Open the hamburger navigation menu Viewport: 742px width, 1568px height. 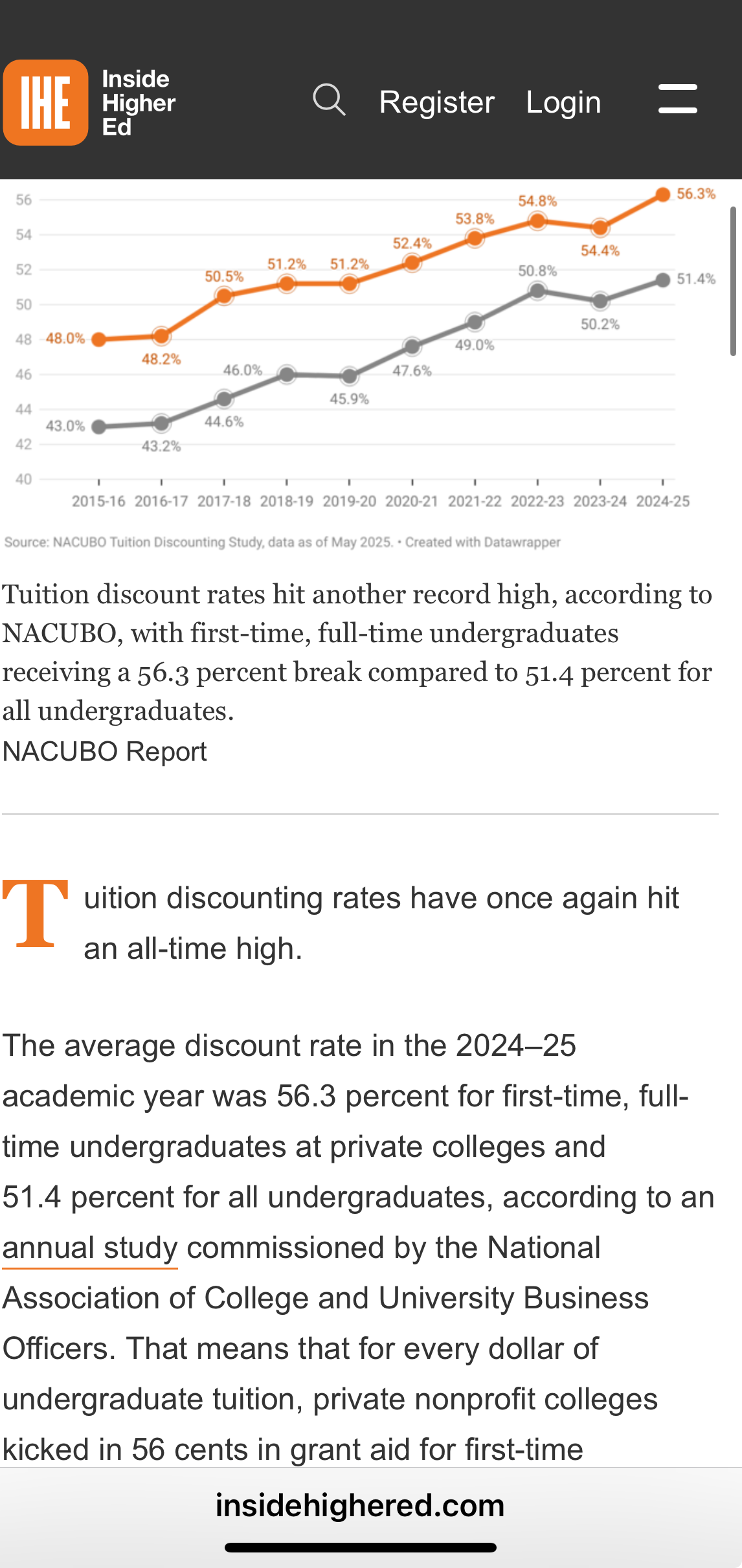[x=677, y=99]
